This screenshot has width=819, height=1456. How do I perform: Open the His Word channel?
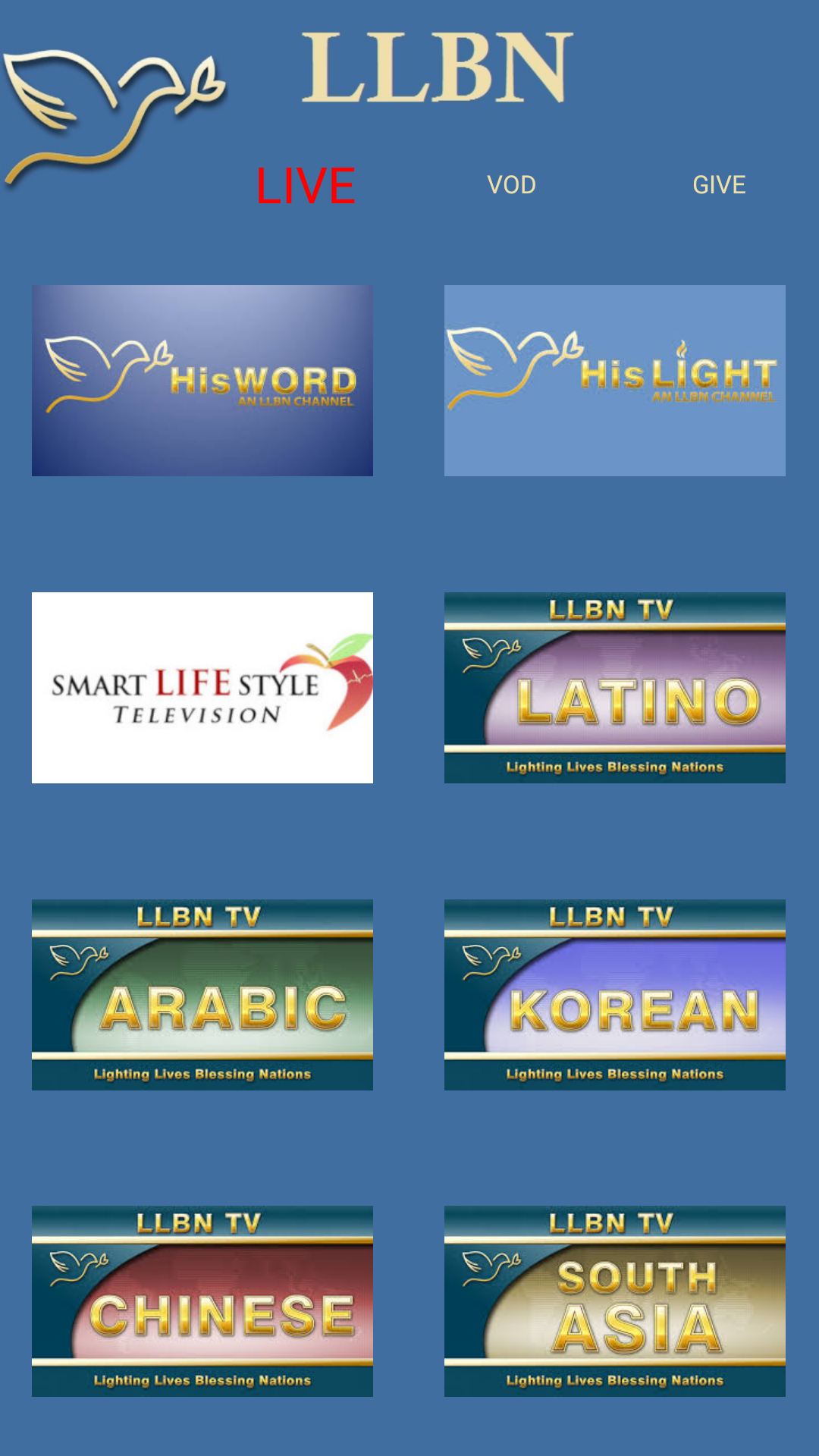click(202, 381)
